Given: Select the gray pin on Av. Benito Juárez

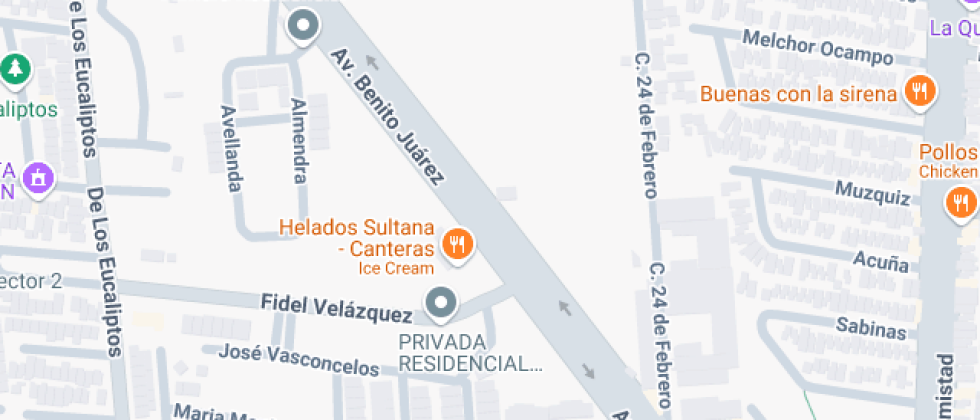Looking at the screenshot, I should [x=303, y=27].
